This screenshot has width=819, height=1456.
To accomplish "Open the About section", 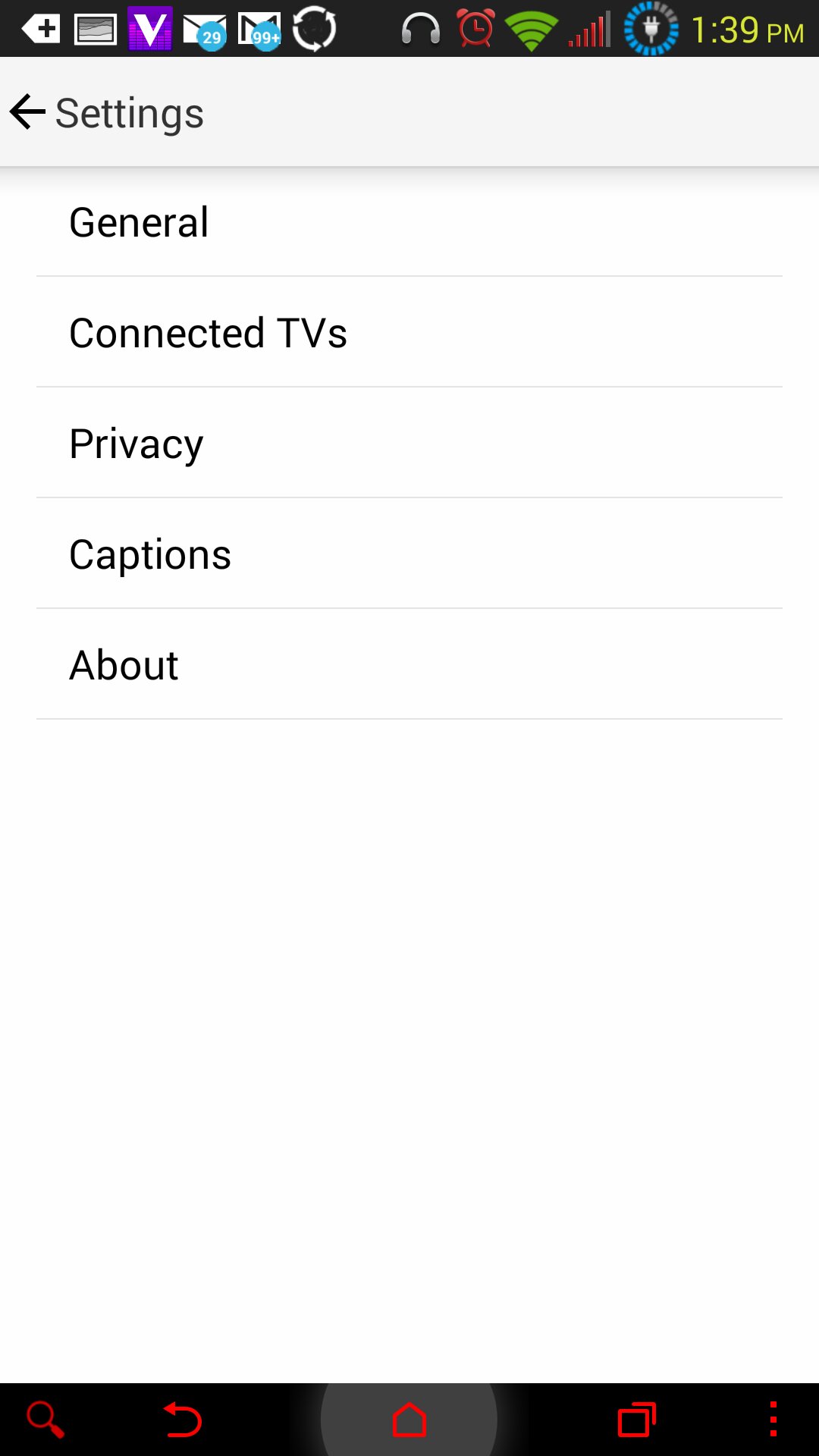I will (409, 664).
